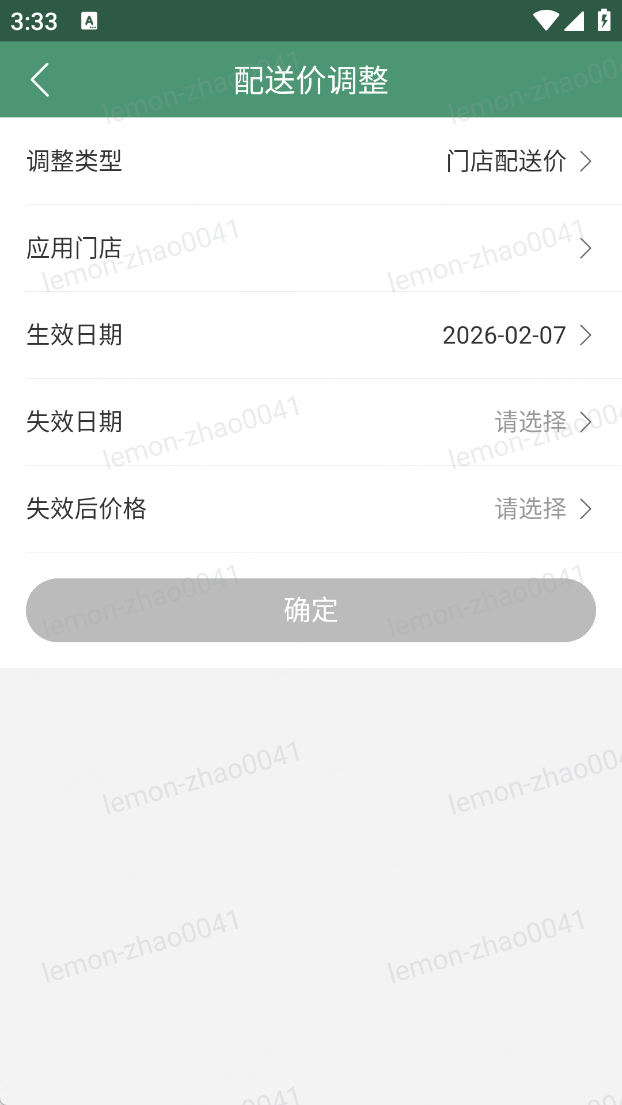Screen dimensions: 622x1105
Task: Tap the 确定 confirm button
Action: [311, 610]
